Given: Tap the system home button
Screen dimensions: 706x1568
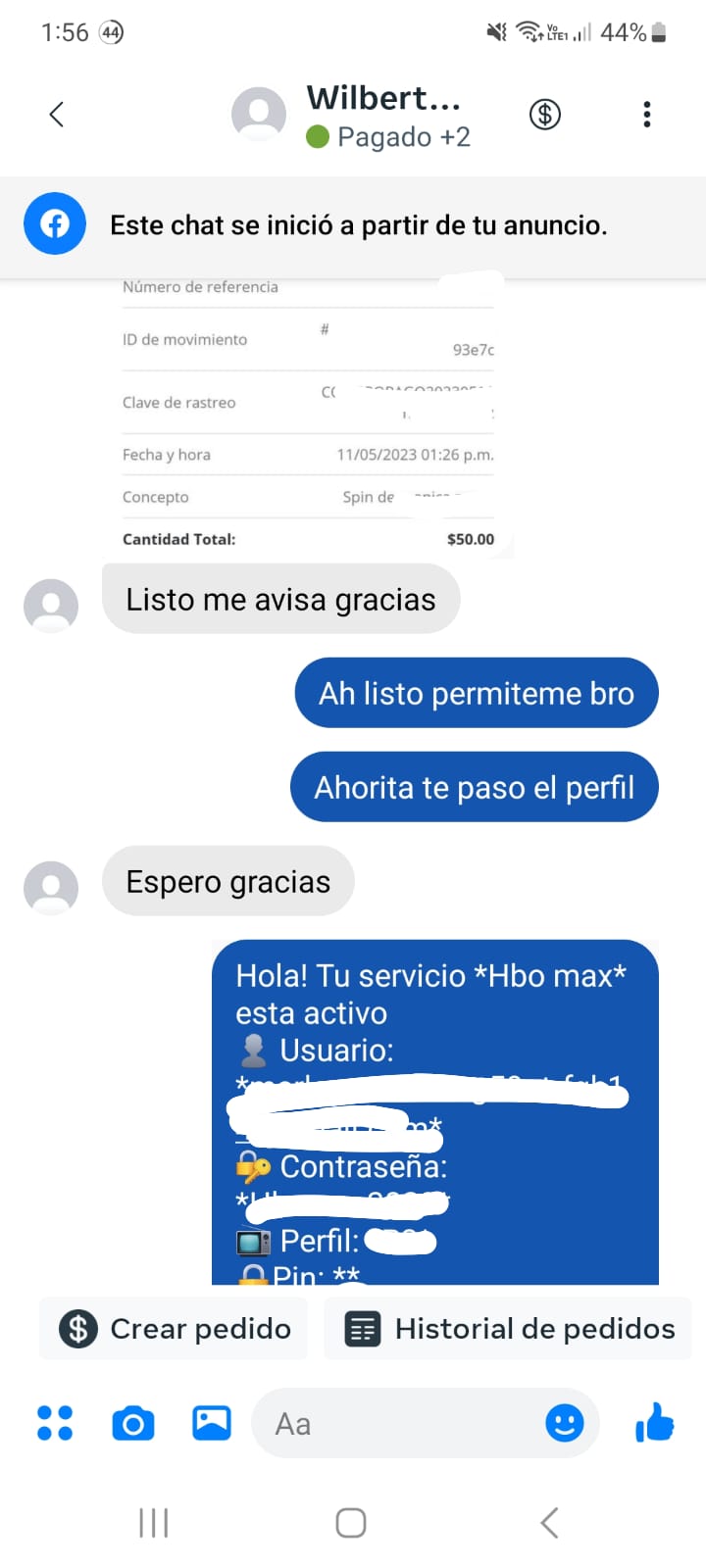Looking at the screenshot, I should pyautogui.click(x=351, y=1523).
